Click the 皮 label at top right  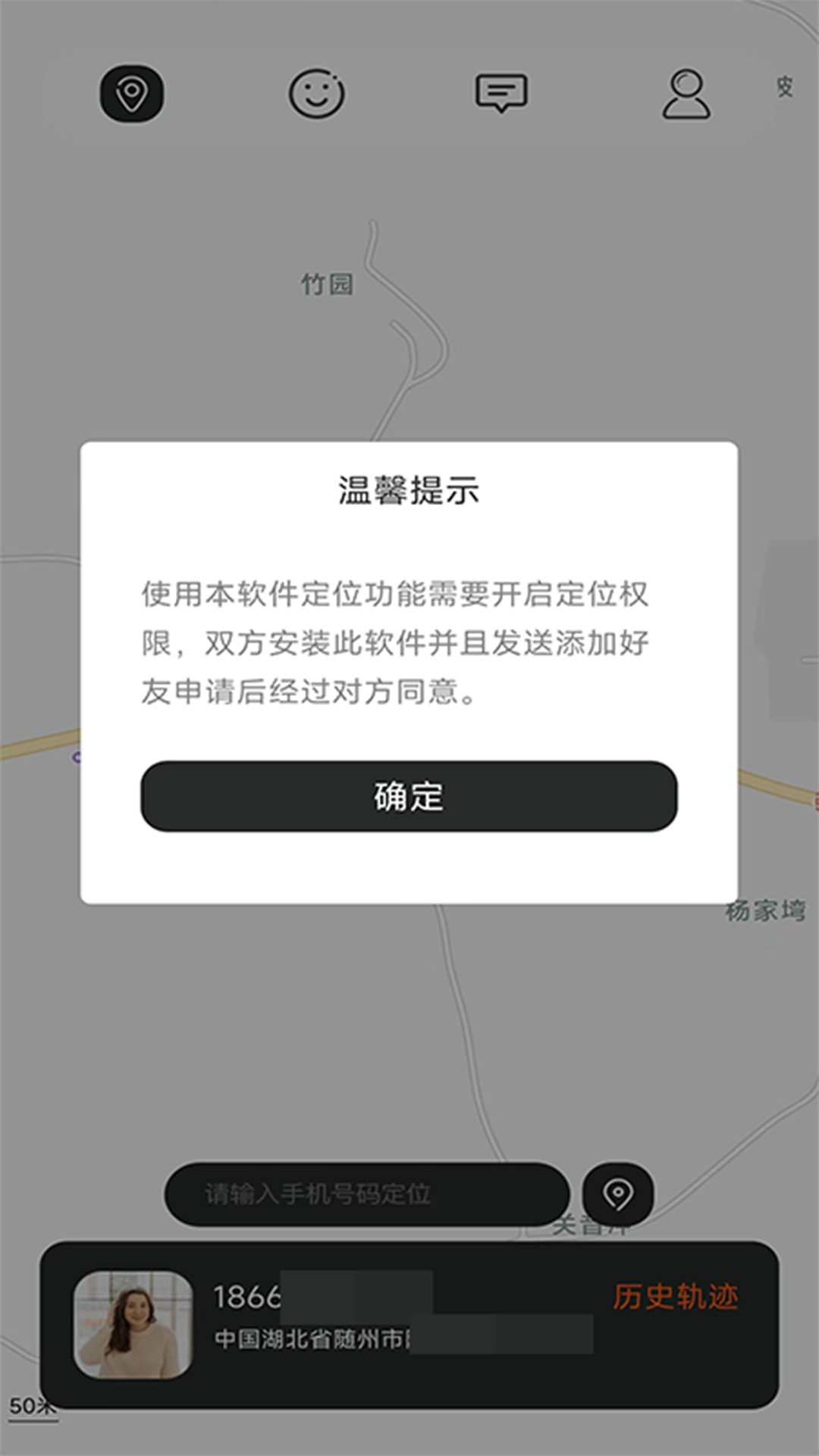click(785, 87)
